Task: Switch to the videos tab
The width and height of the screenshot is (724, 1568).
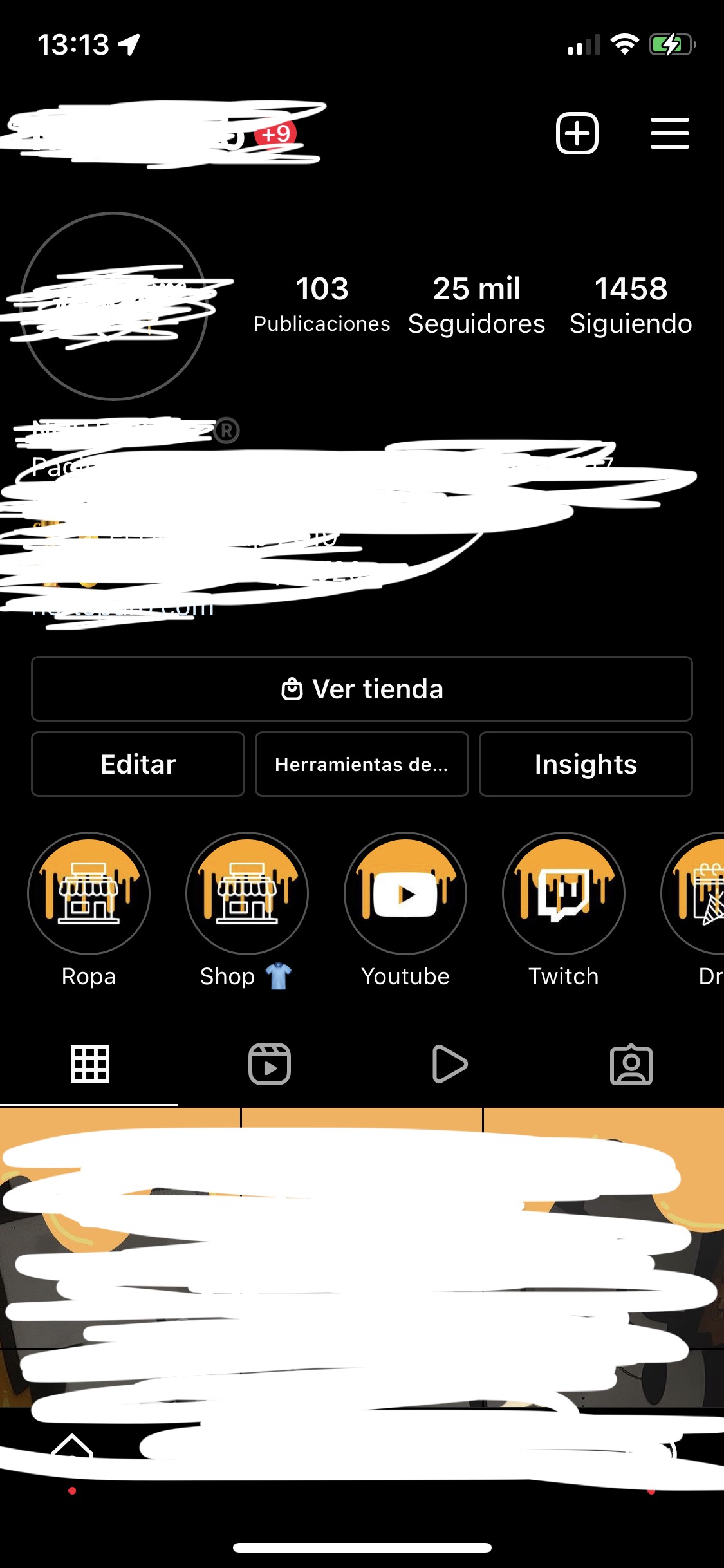Action: tap(450, 1064)
